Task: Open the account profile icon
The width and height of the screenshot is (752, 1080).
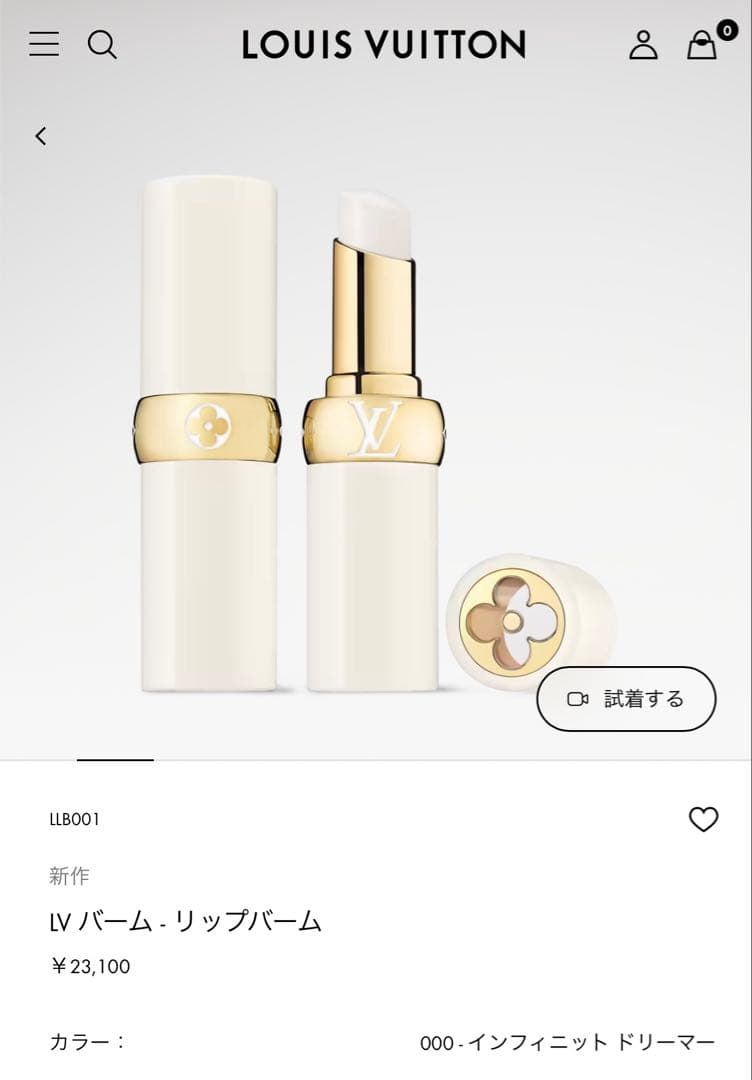Action: pyautogui.click(x=643, y=45)
